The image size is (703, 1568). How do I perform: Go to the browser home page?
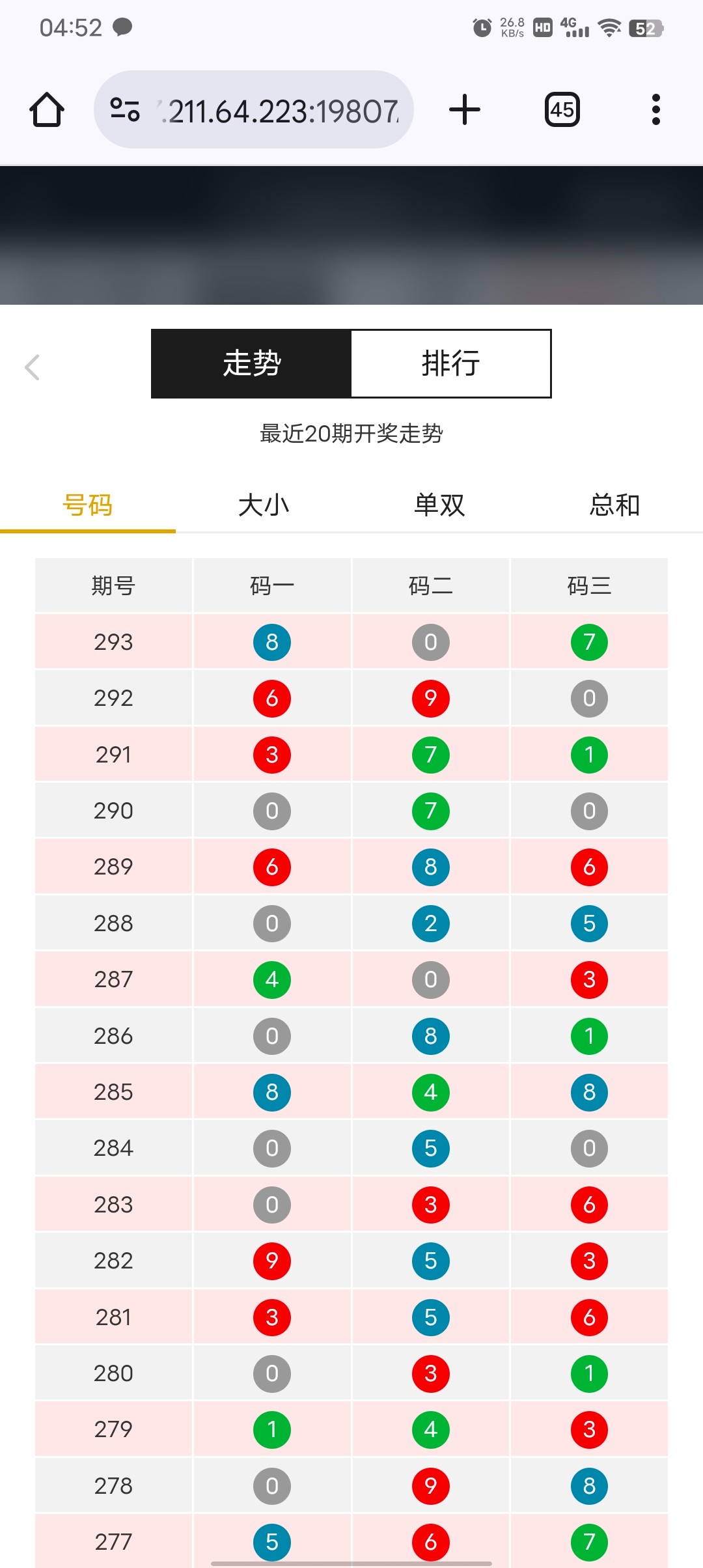coord(47,109)
